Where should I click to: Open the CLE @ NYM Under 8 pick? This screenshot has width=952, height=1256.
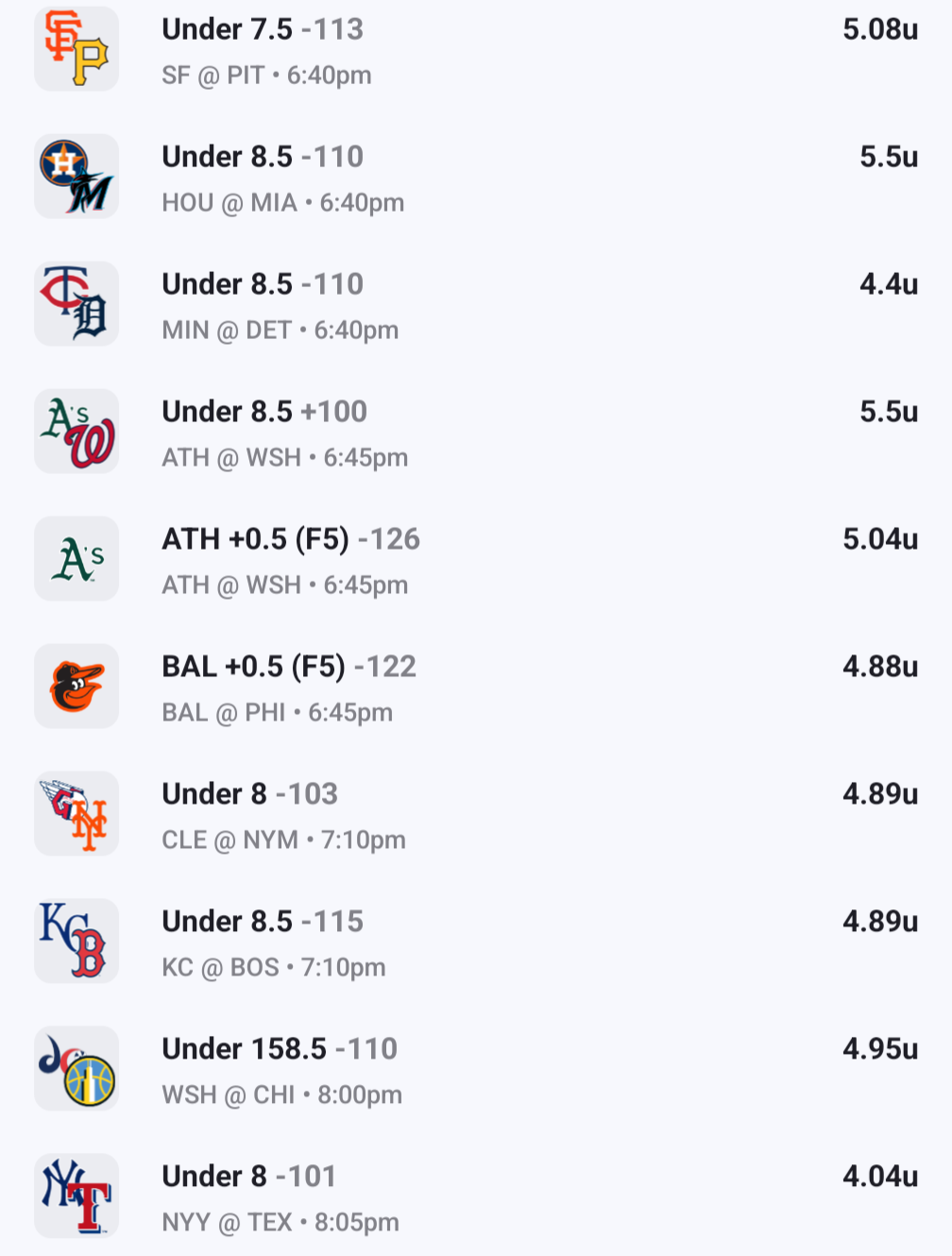pyautogui.click(x=250, y=795)
